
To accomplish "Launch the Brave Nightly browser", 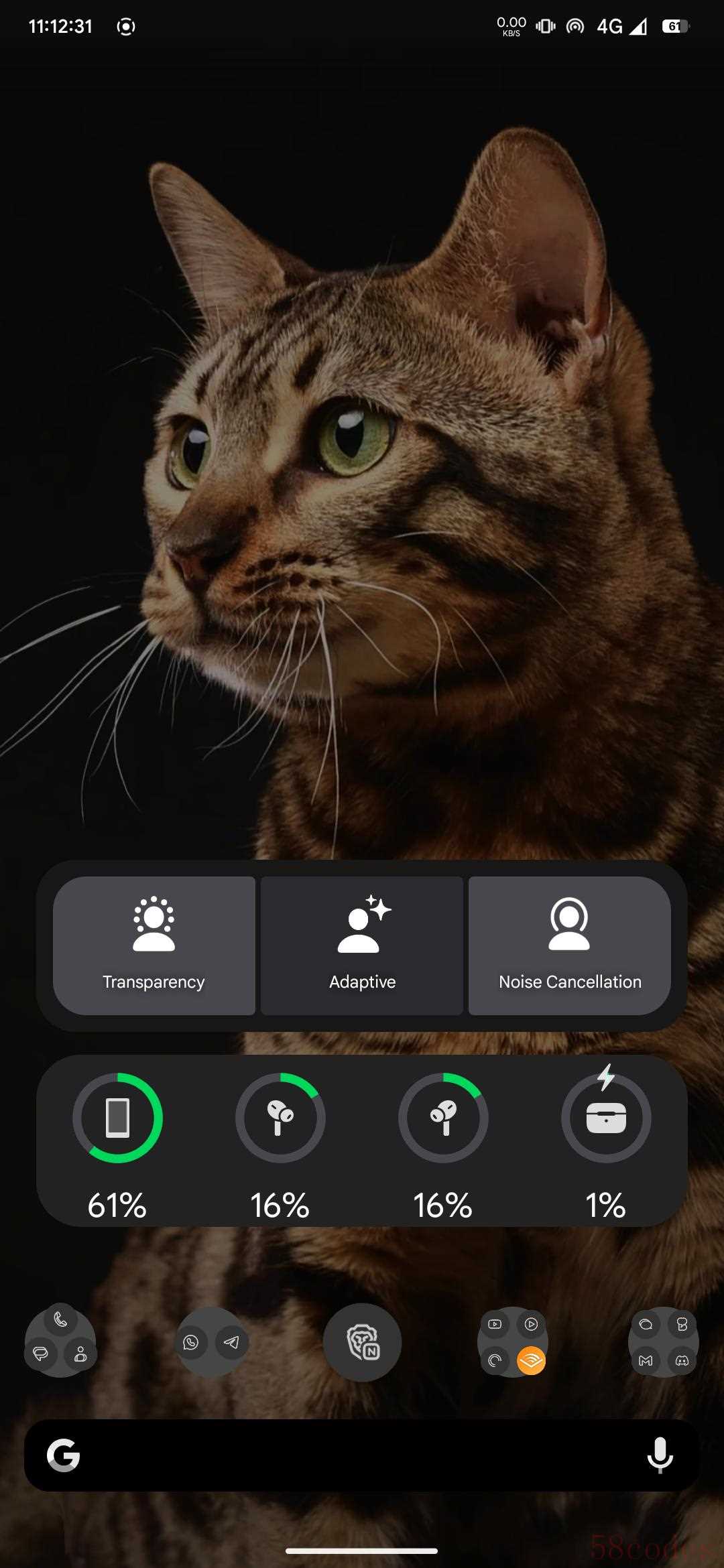I will 362,1342.
